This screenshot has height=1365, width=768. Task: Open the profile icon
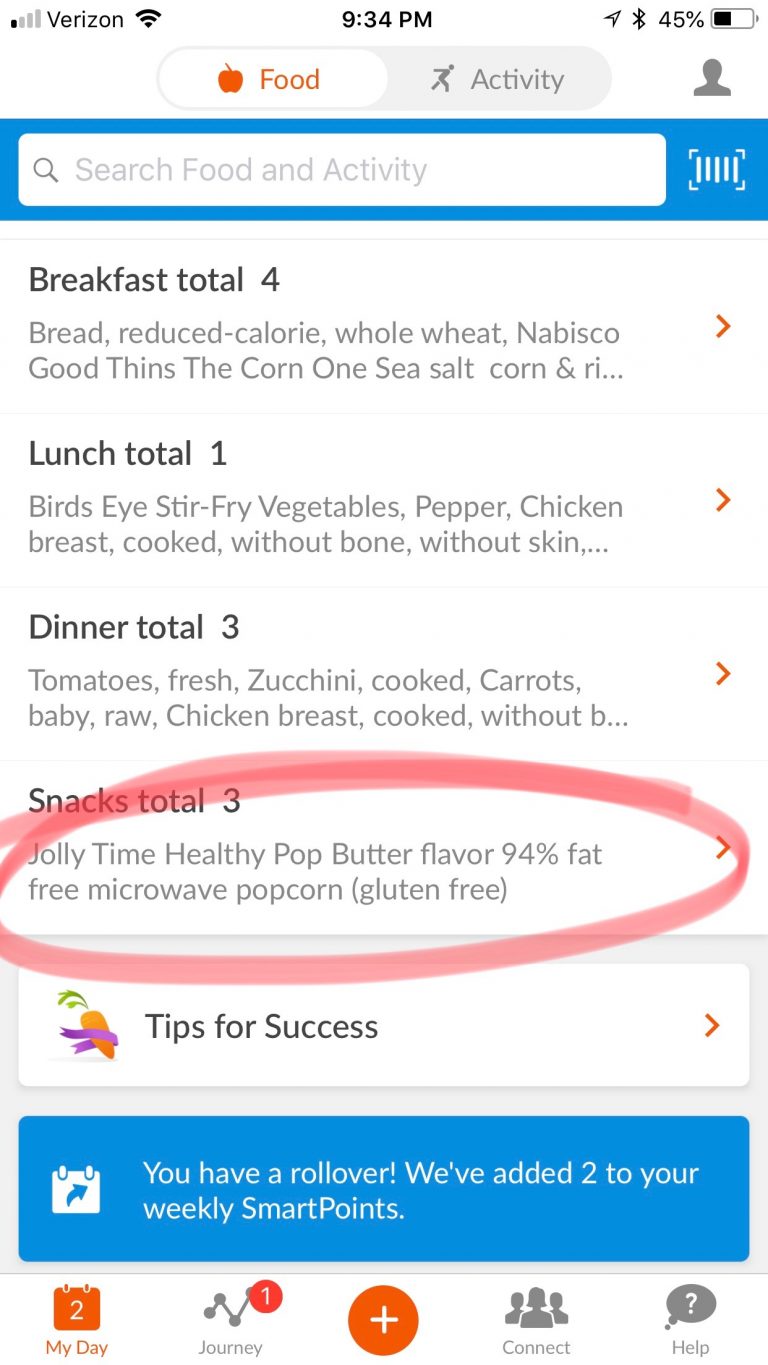(712, 77)
